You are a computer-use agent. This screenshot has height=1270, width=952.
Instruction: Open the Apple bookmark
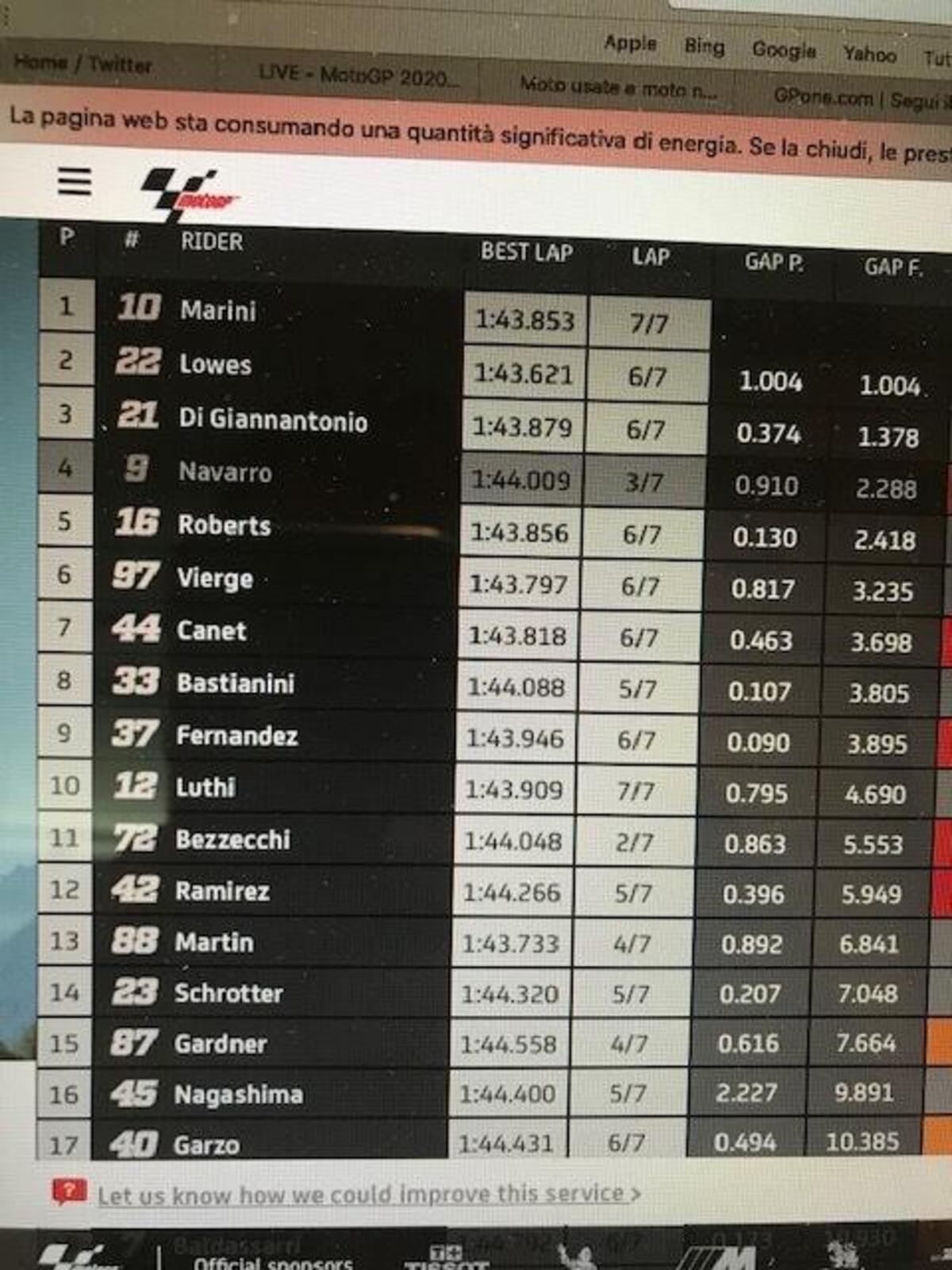click(630, 43)
